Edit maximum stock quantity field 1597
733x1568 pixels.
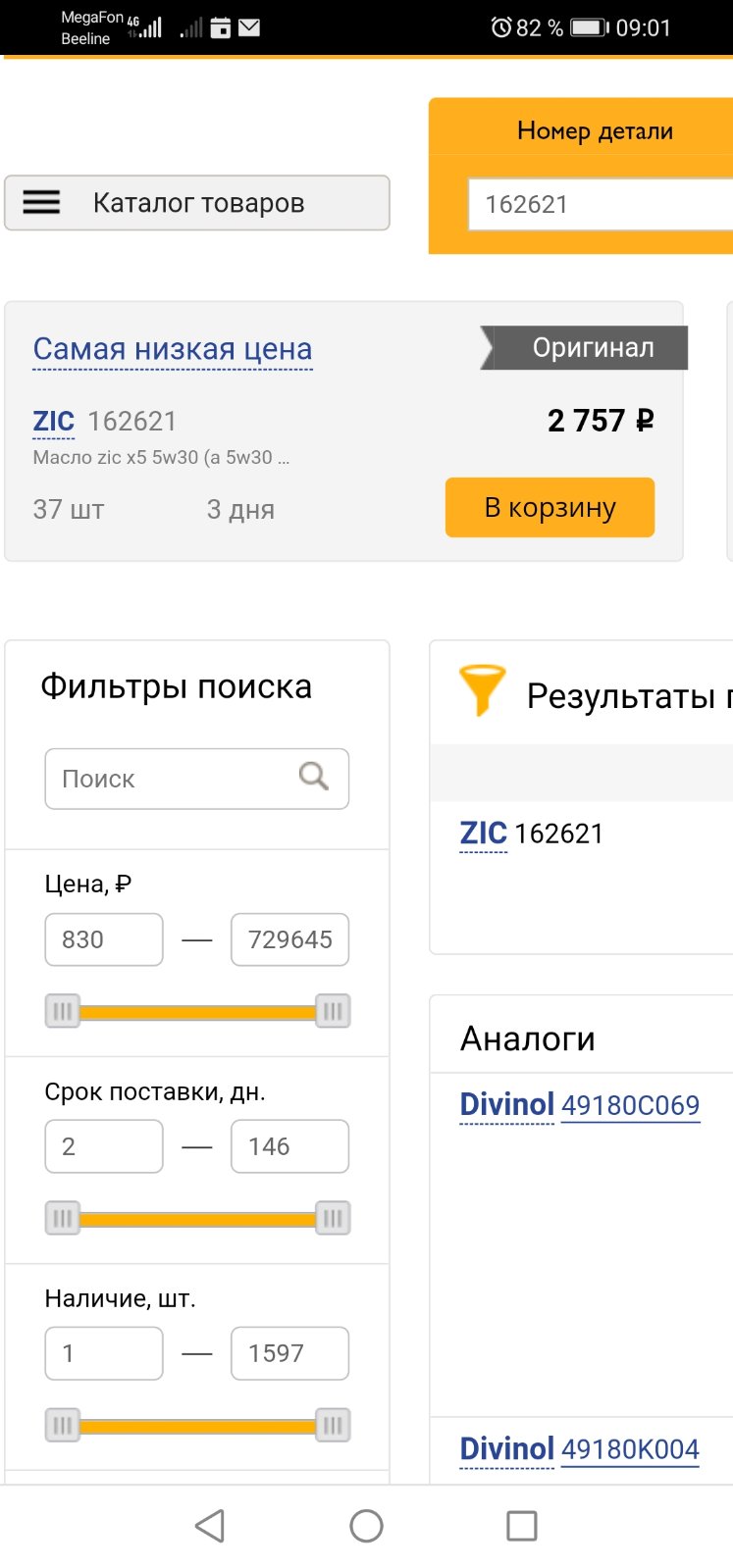pos(289,1353)
